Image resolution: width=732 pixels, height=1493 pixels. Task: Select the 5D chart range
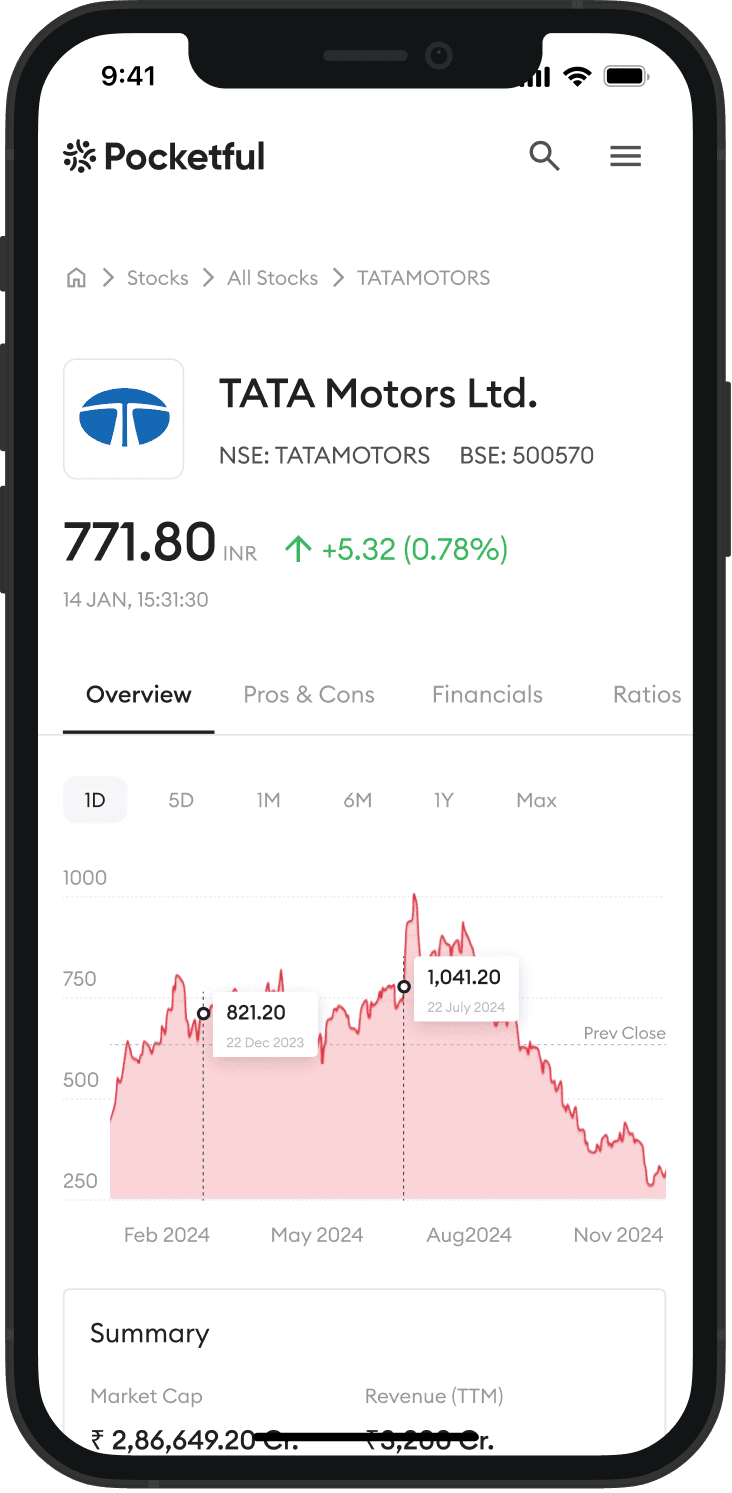(181, 800)
